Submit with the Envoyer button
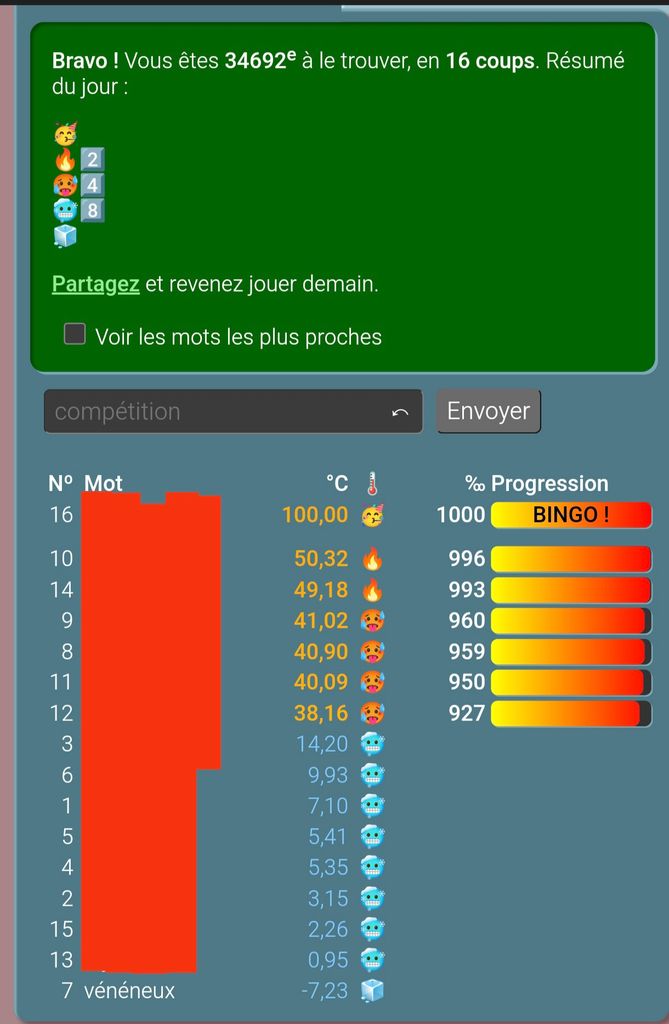669x1024 pixels. coord(488,411)
